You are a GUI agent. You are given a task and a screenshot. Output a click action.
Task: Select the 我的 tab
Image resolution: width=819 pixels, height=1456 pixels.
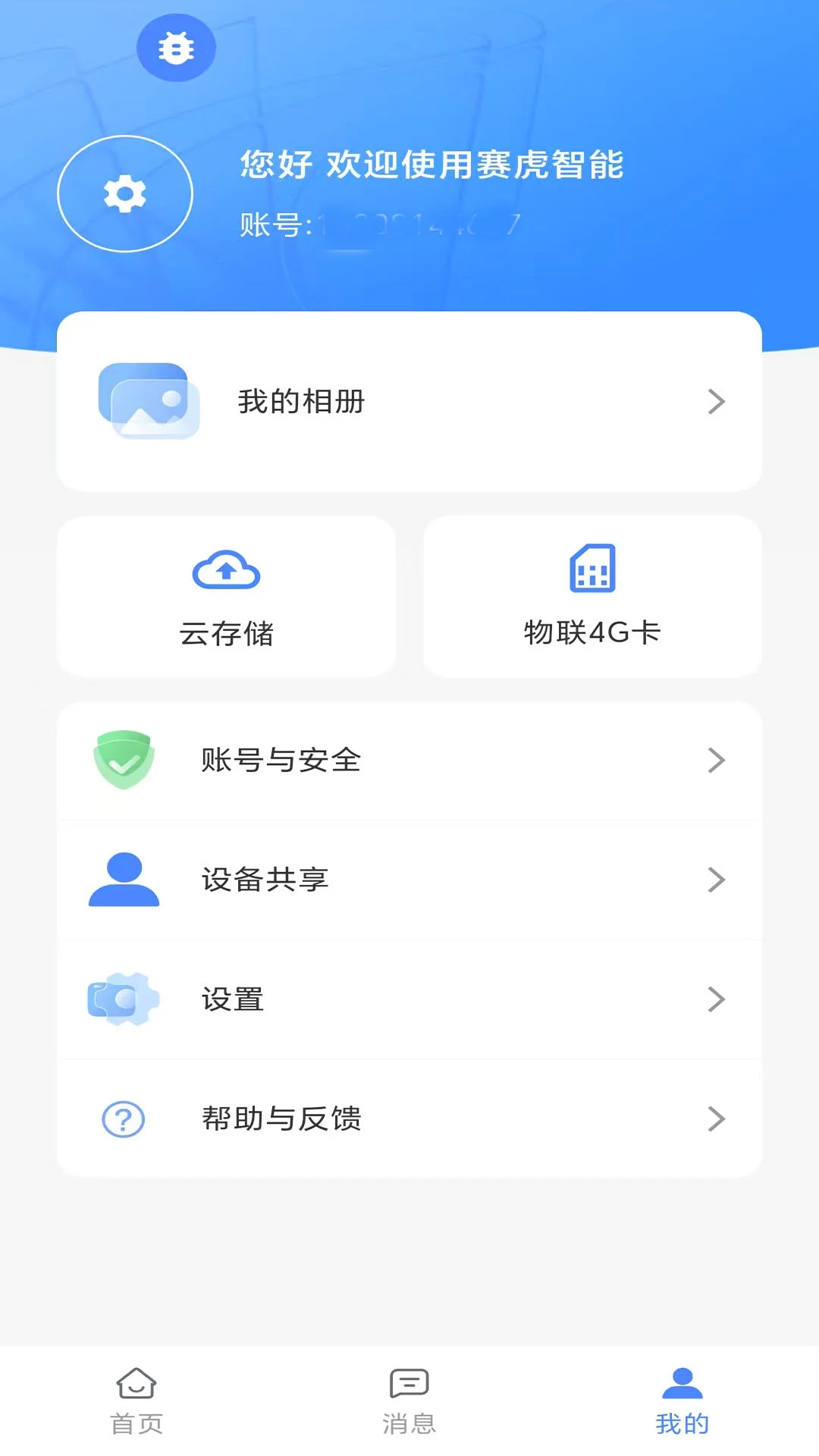click(682, 1401)
